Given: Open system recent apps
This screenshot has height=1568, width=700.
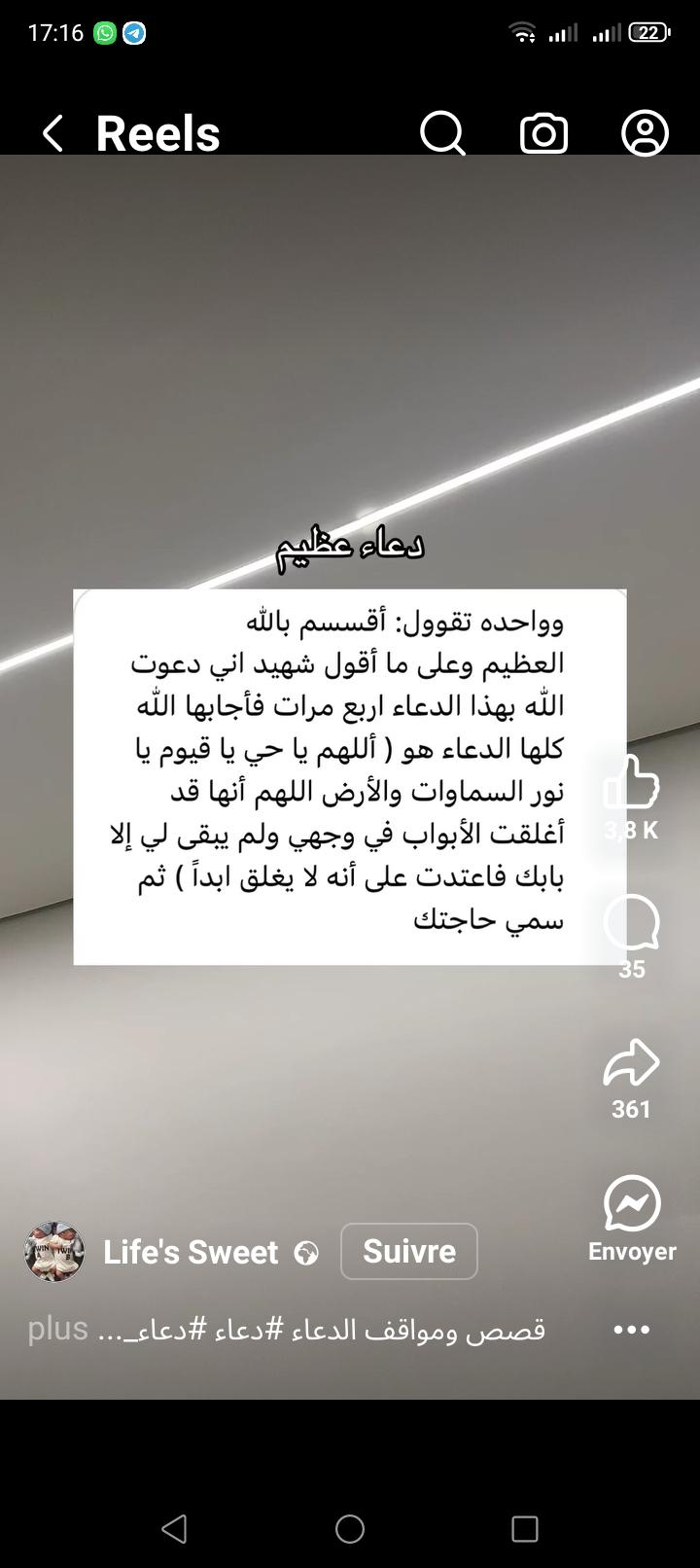Looking at the screenshot, I should [x=525, y=1528].
